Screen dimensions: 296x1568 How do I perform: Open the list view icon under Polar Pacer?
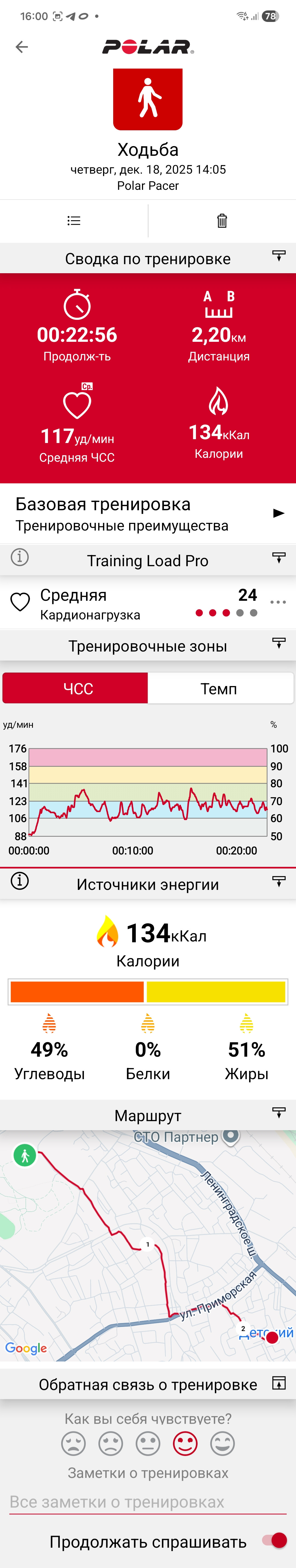coord(73,221)
